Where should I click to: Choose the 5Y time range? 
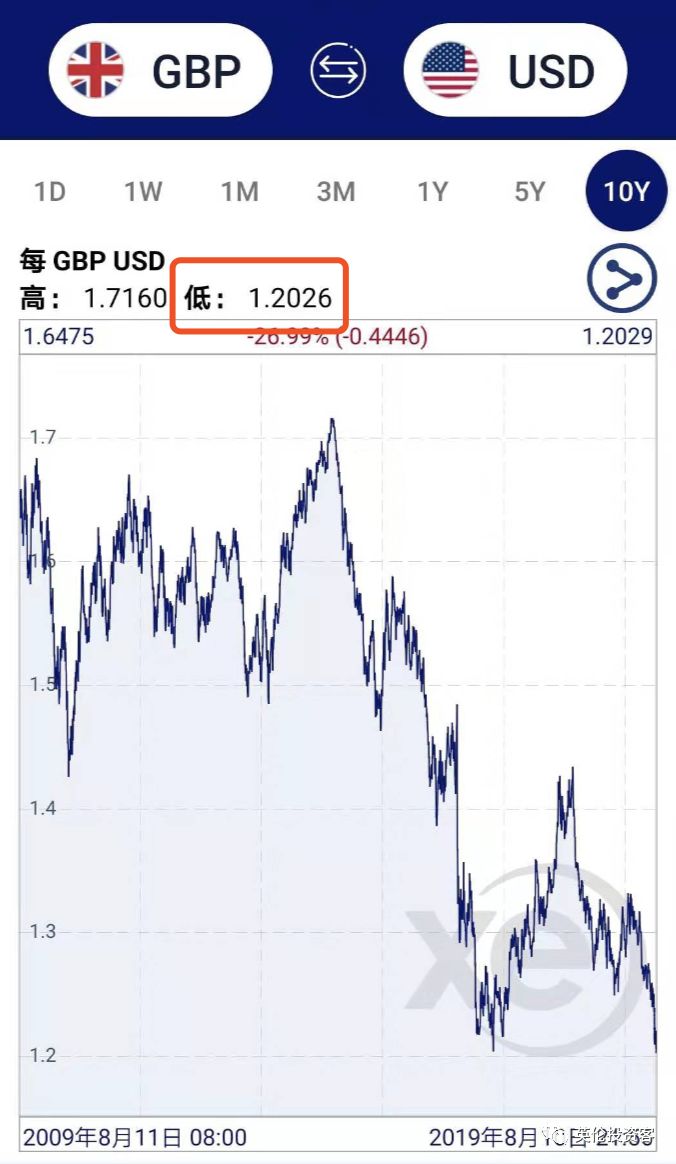tap(530, 191)
